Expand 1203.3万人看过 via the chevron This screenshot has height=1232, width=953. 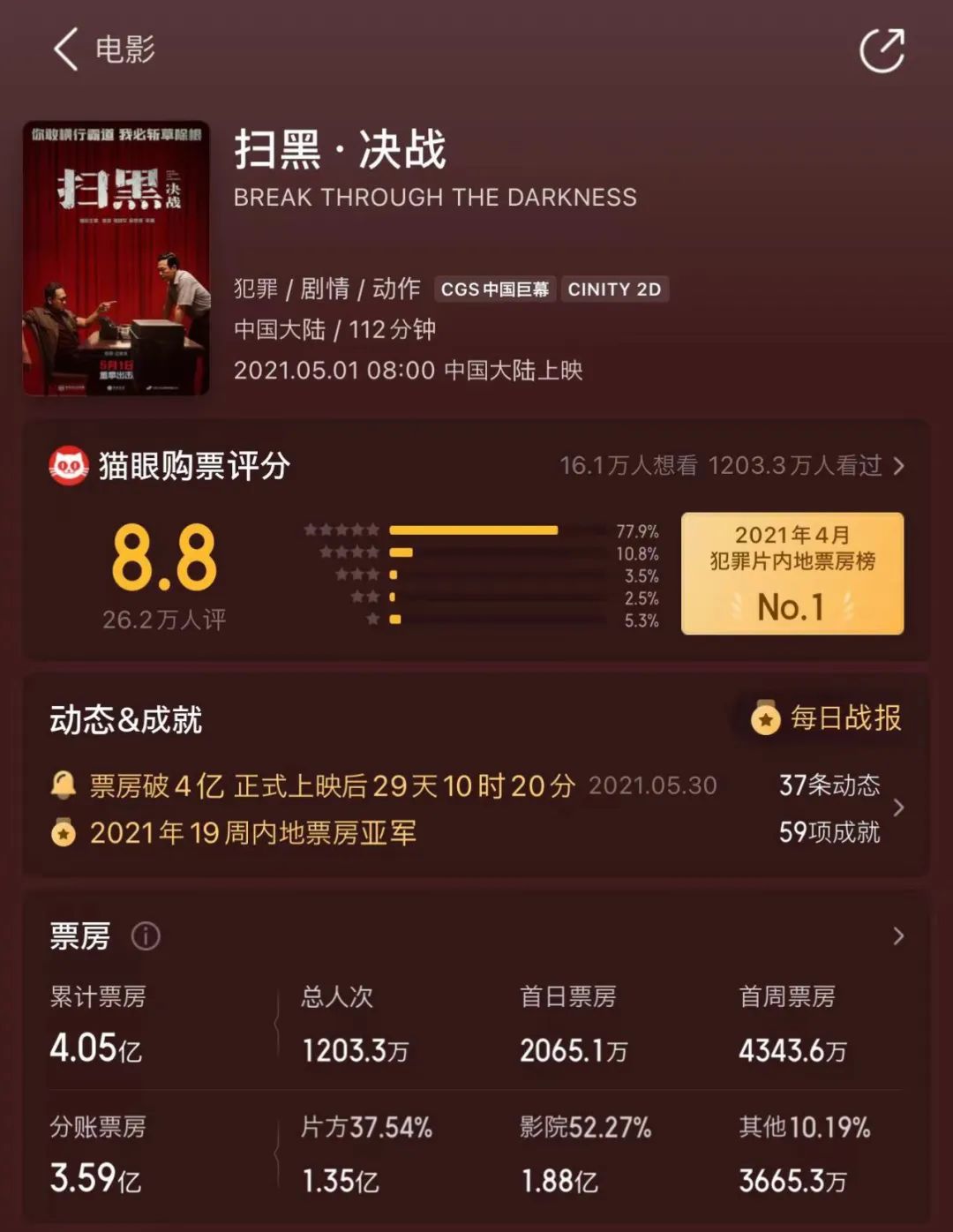899,466
